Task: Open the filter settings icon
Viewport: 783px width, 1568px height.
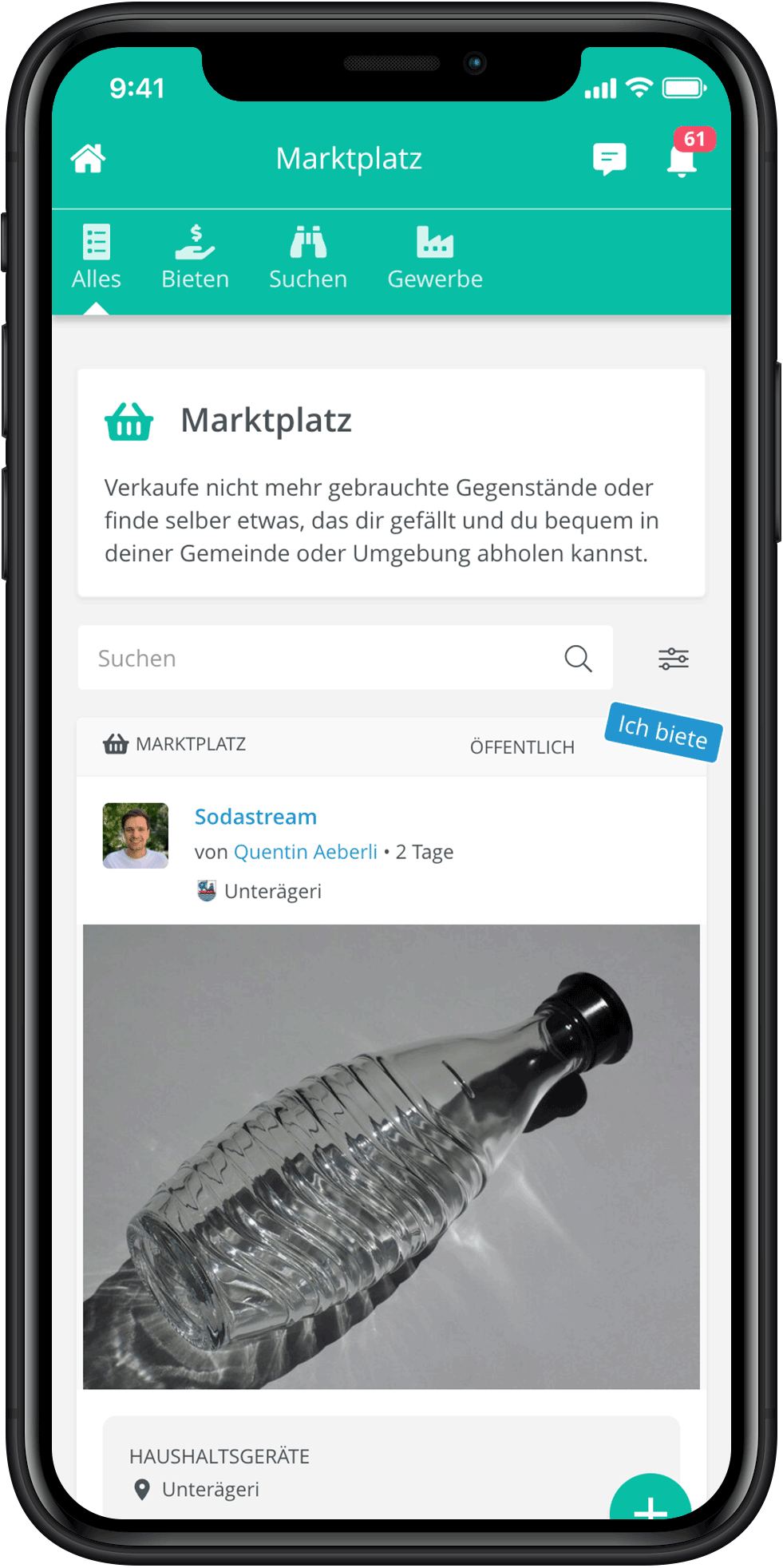Action: pyautogui.click(x=674, y=659)
